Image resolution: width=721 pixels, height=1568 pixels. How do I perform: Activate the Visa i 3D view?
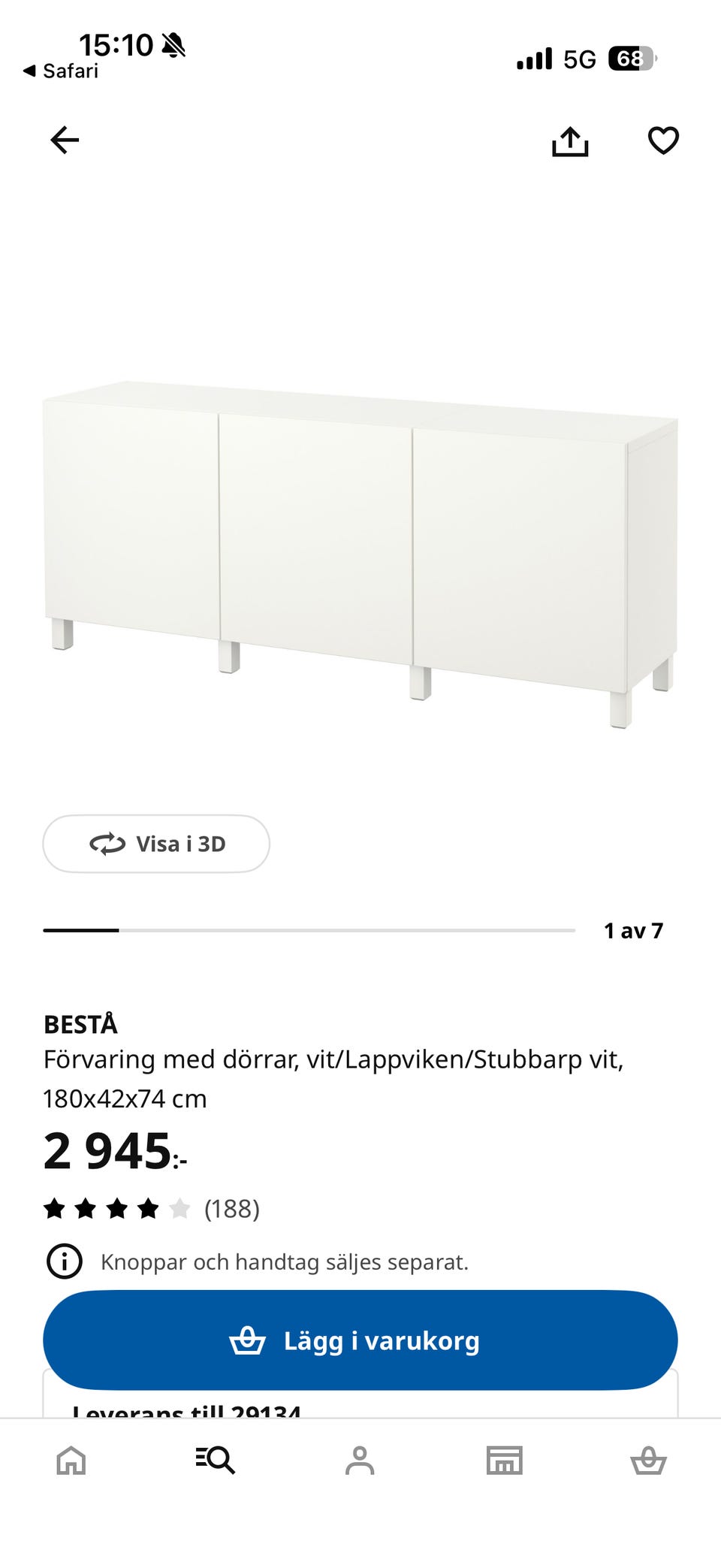(156, 844)
